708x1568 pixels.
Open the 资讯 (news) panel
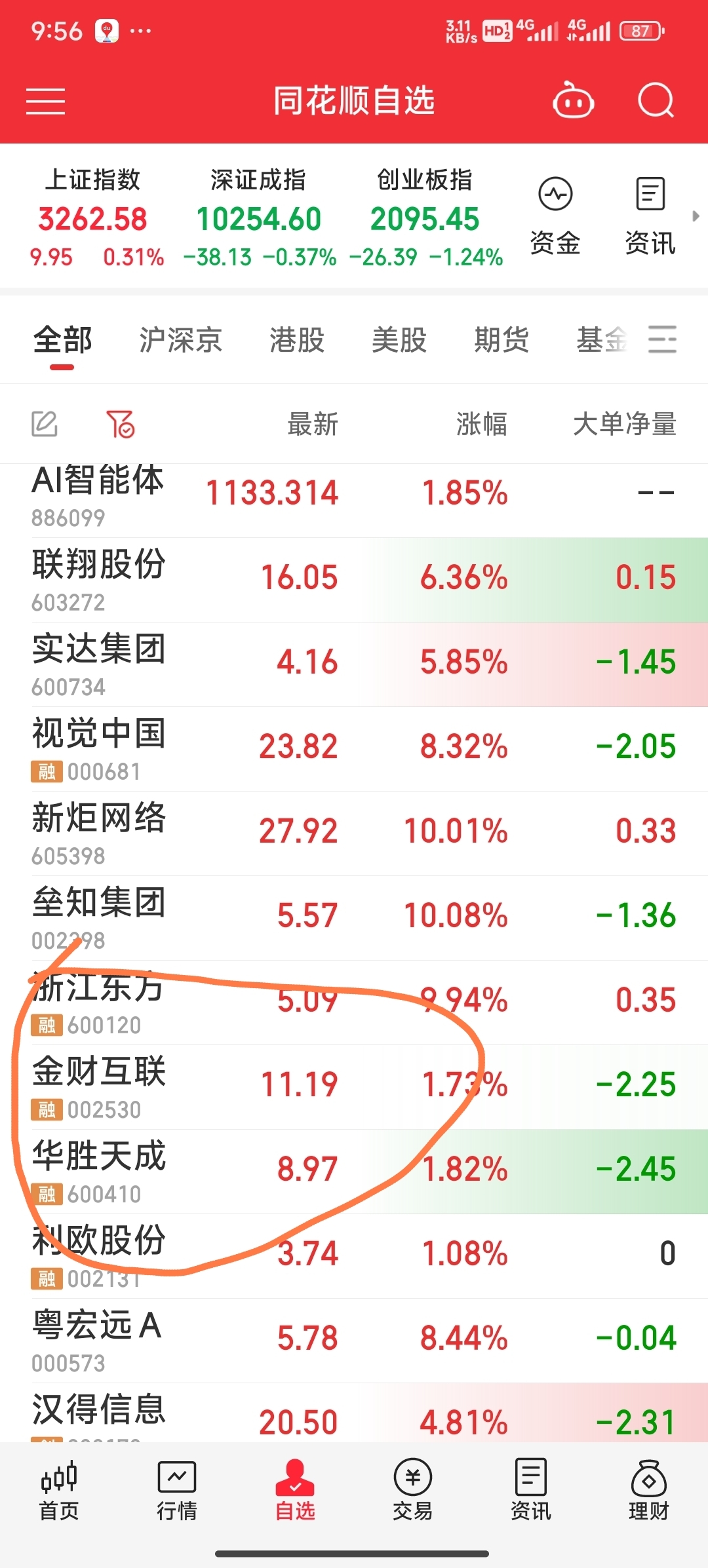[649, 213]
